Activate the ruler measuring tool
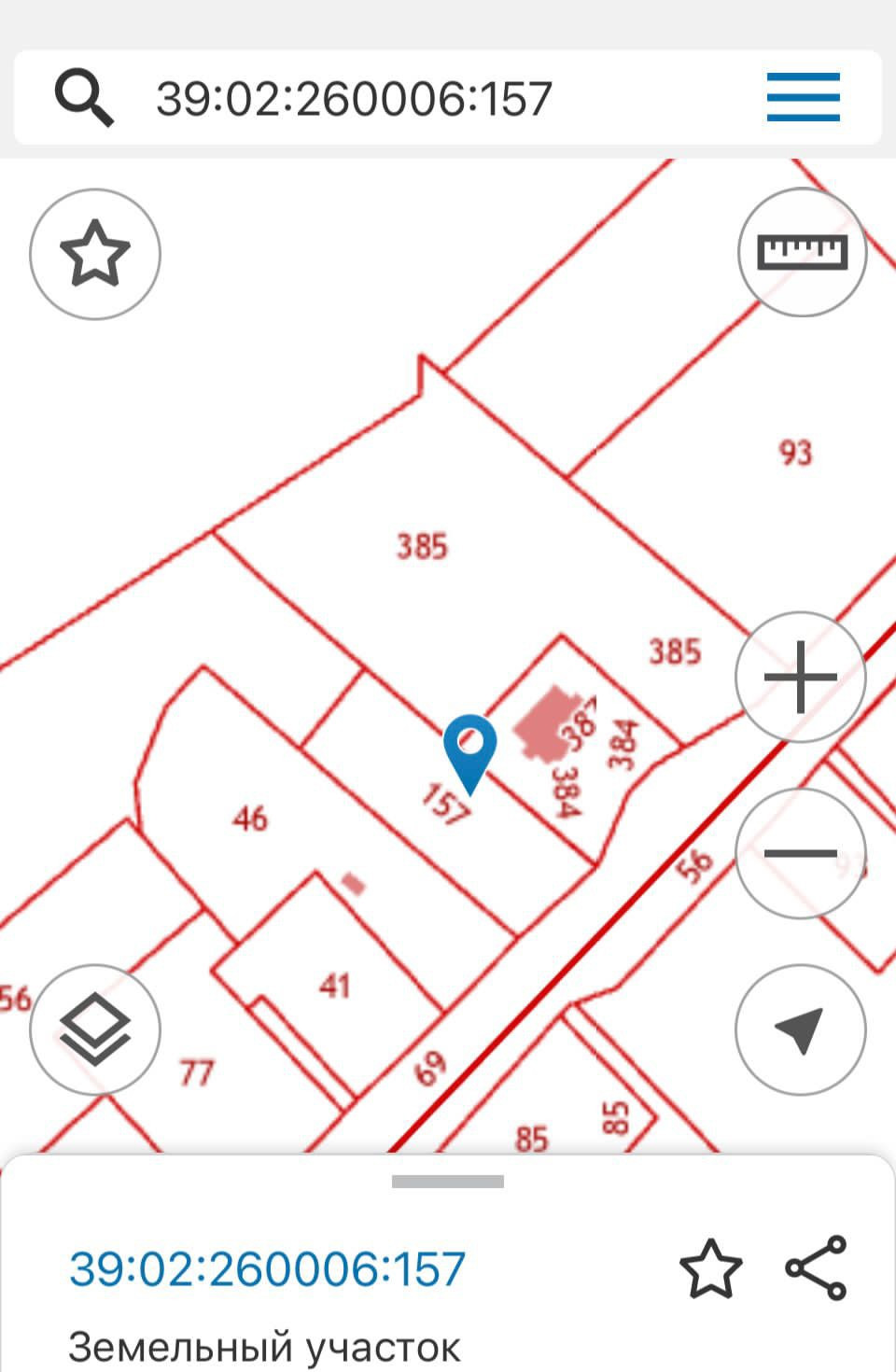This screenshot has height=1372, width=896. point(802,252)
